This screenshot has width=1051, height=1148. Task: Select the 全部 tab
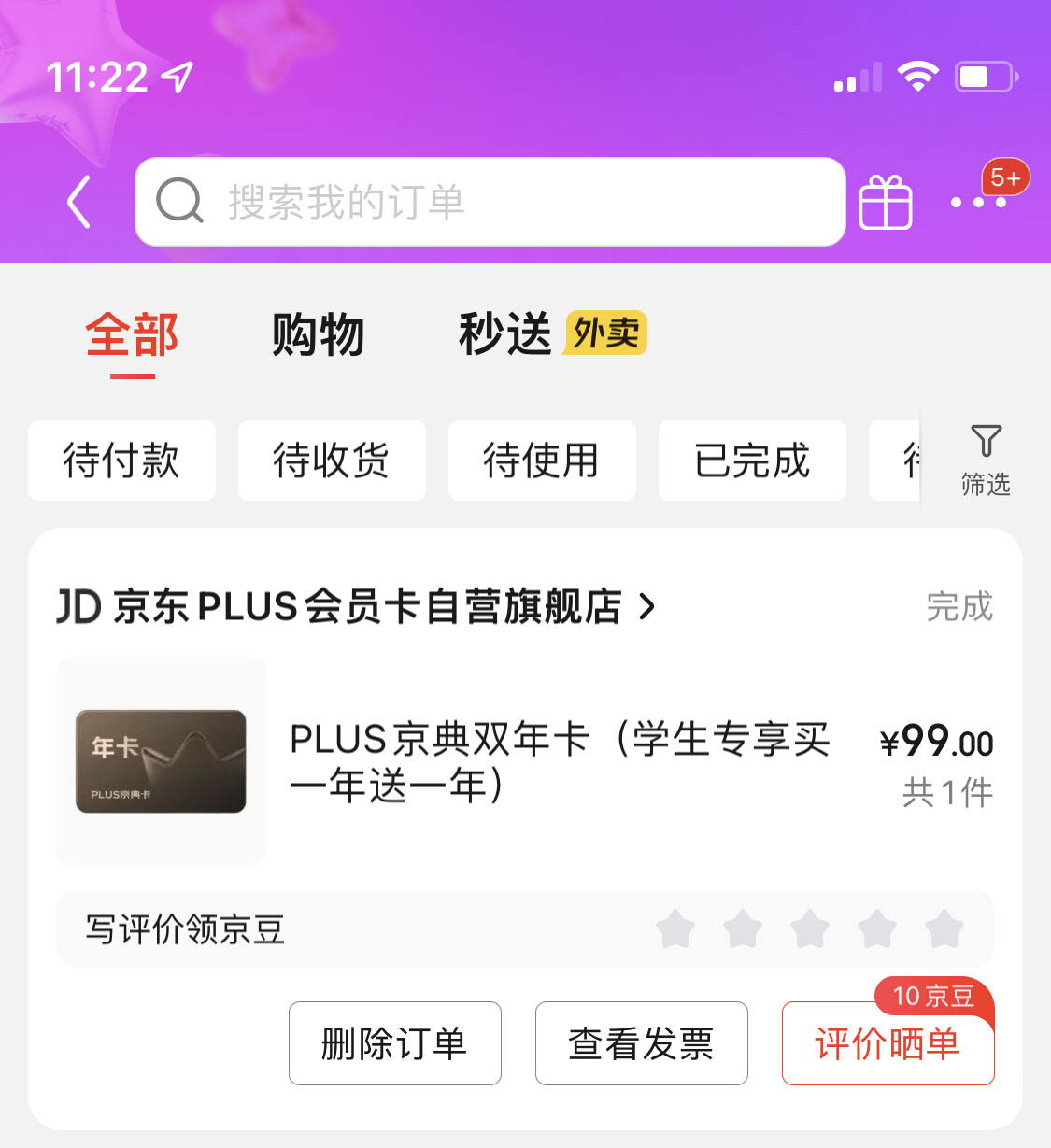coord(132,334)
